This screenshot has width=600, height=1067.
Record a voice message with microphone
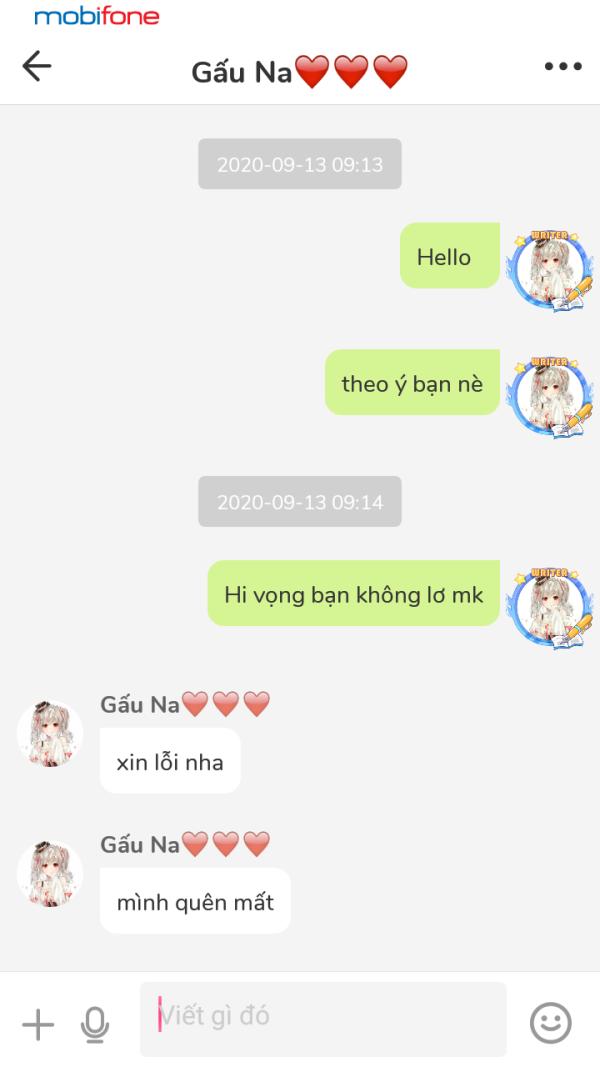click(95, 1024)
